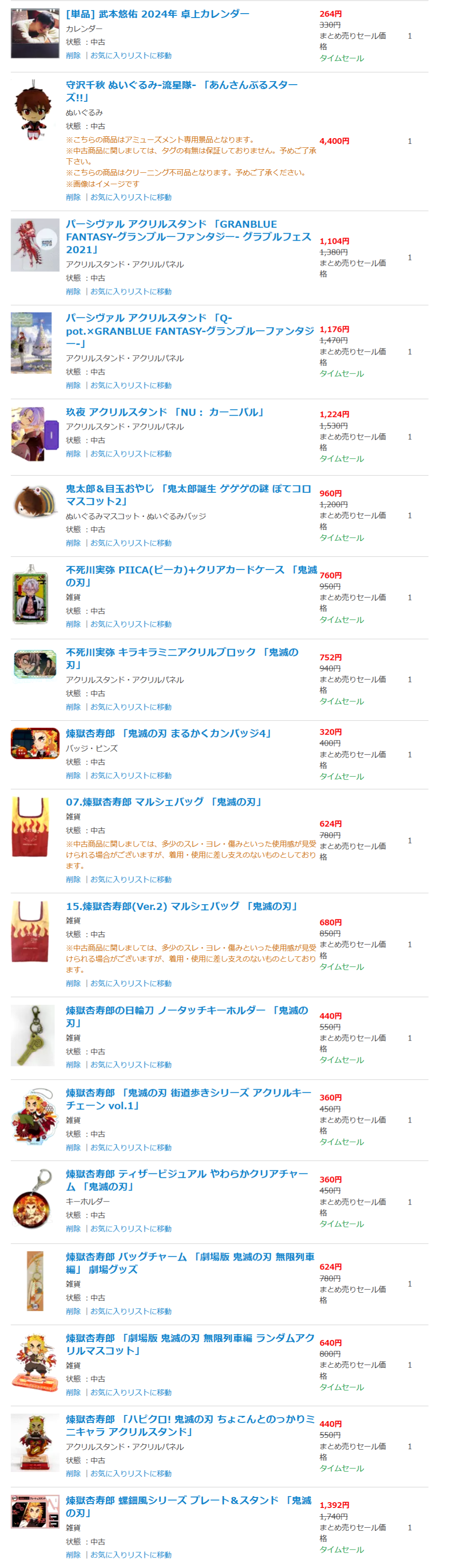Delete 螺鈿風シリーズ プレート&スタンド item
451x1568 pixels.
pos(73,1554)
